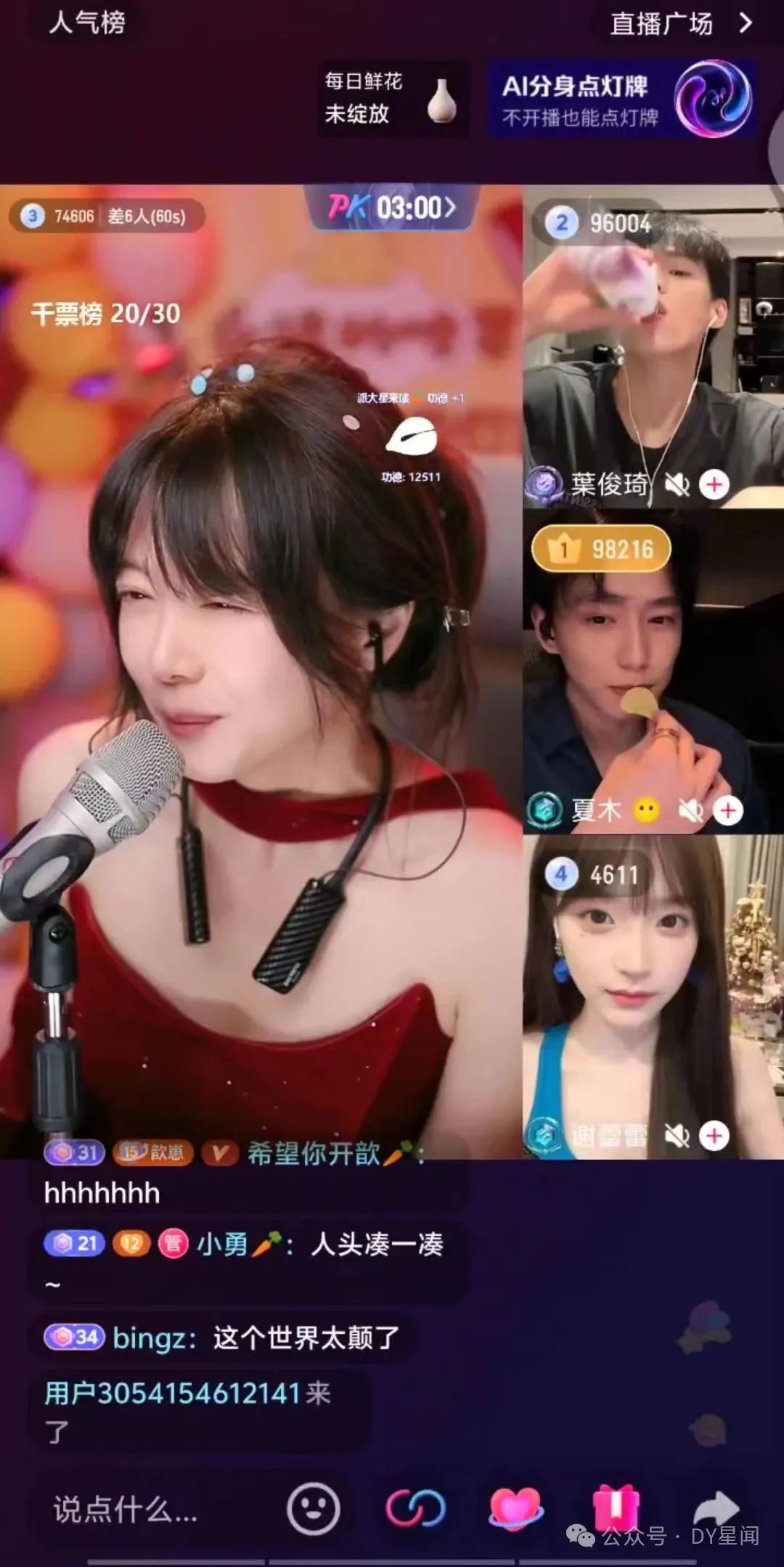Image resolution: width=784 pixels, height=1567 pixels.
Task: View the 千票榜 20/30 ranking
Action: click(105, 314)
